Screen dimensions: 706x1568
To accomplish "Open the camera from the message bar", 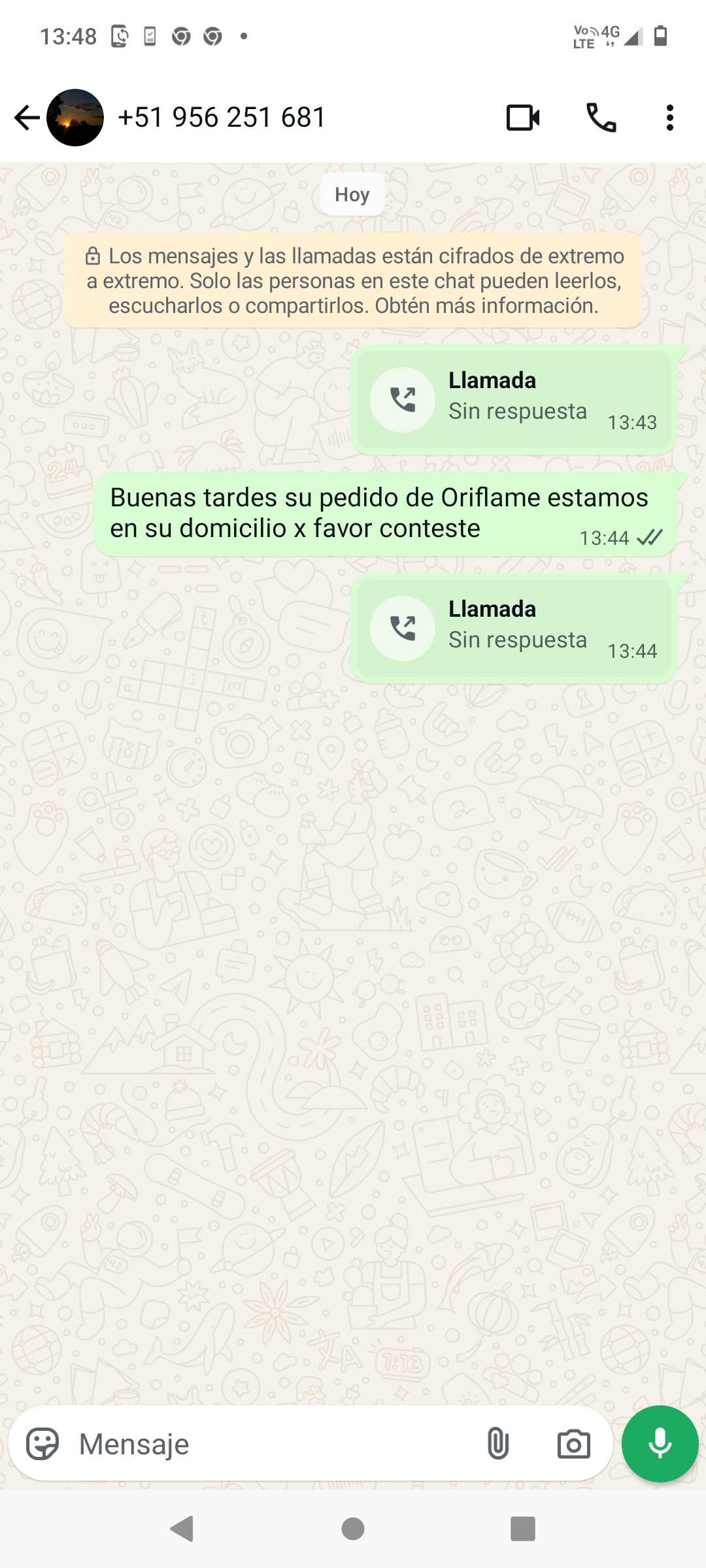I will [573, 1443].
